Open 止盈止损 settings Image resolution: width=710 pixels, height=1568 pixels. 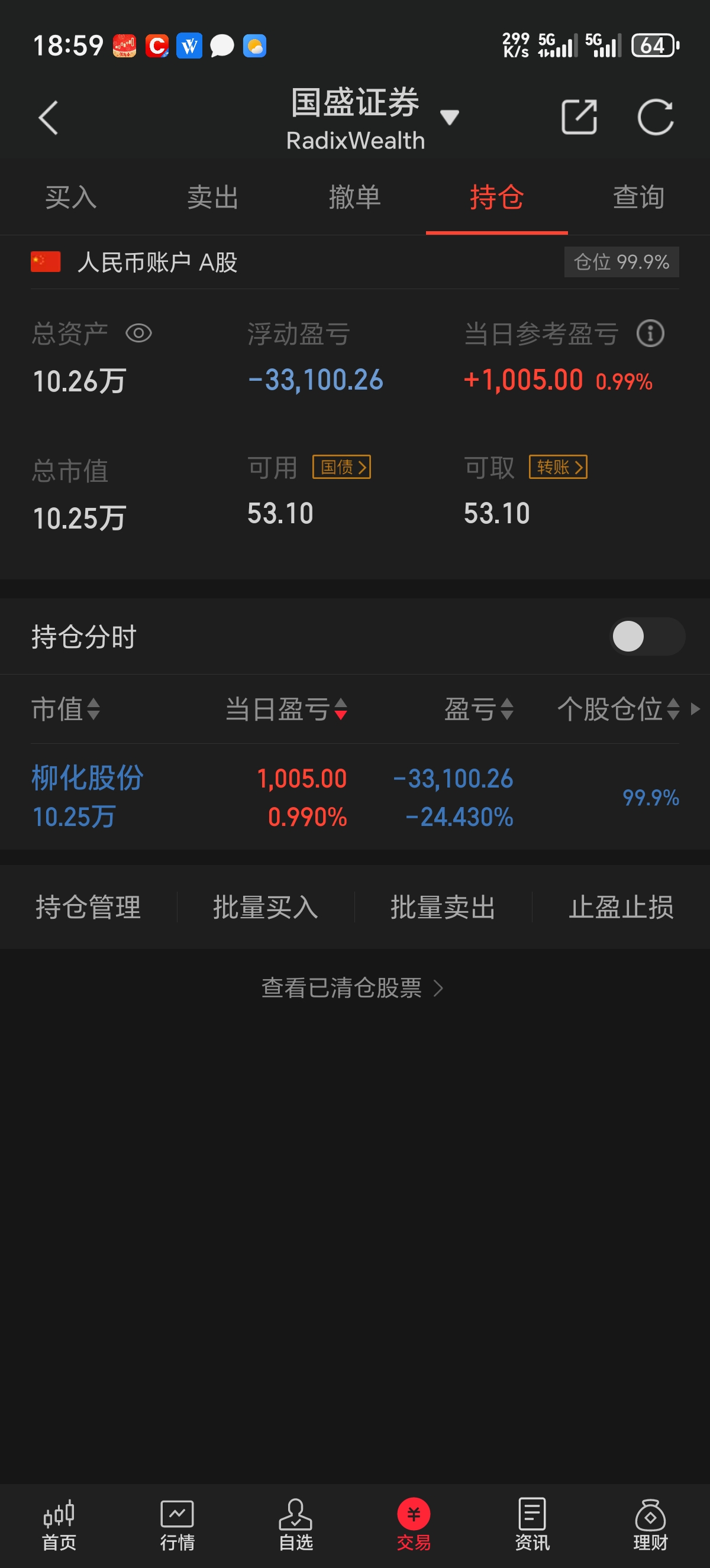tap(621, 908)
